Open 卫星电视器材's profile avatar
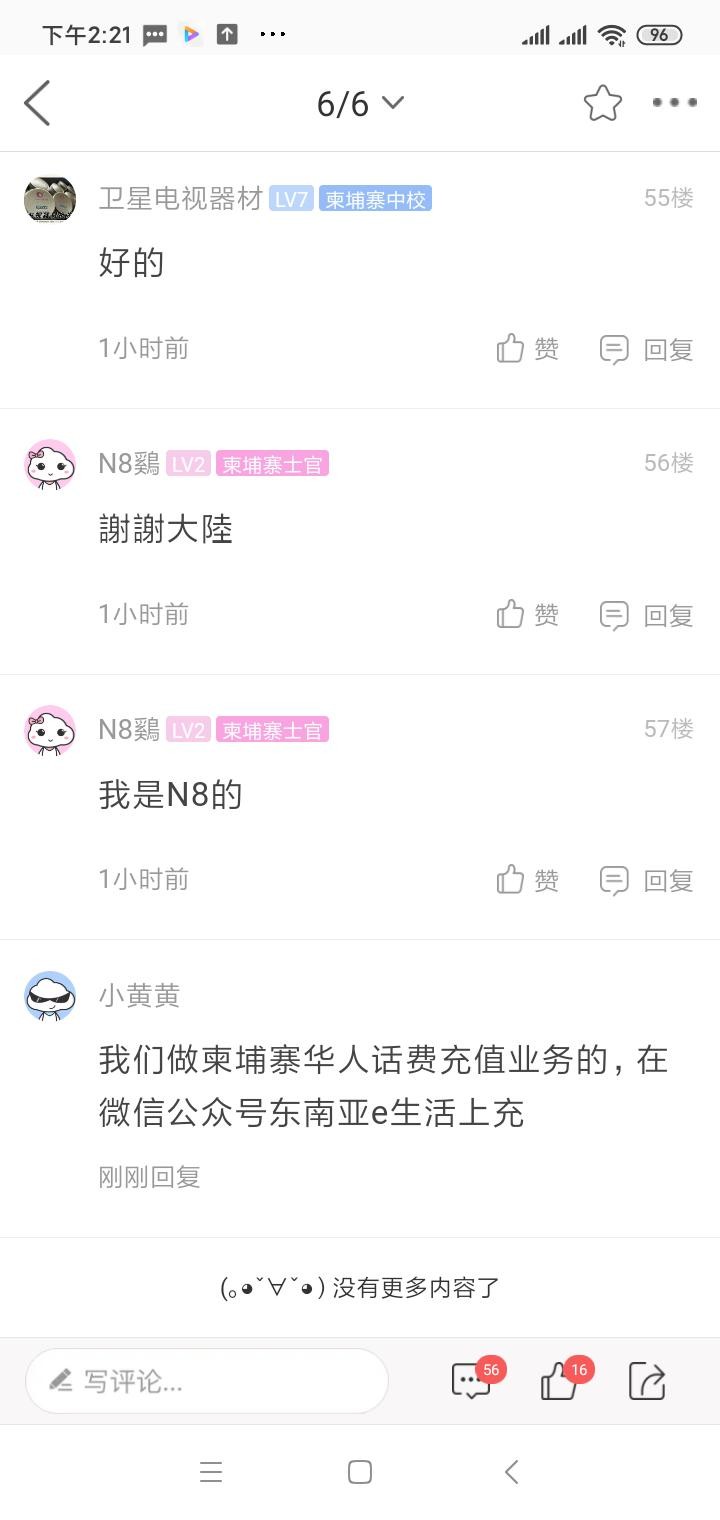 click(50, 200)
